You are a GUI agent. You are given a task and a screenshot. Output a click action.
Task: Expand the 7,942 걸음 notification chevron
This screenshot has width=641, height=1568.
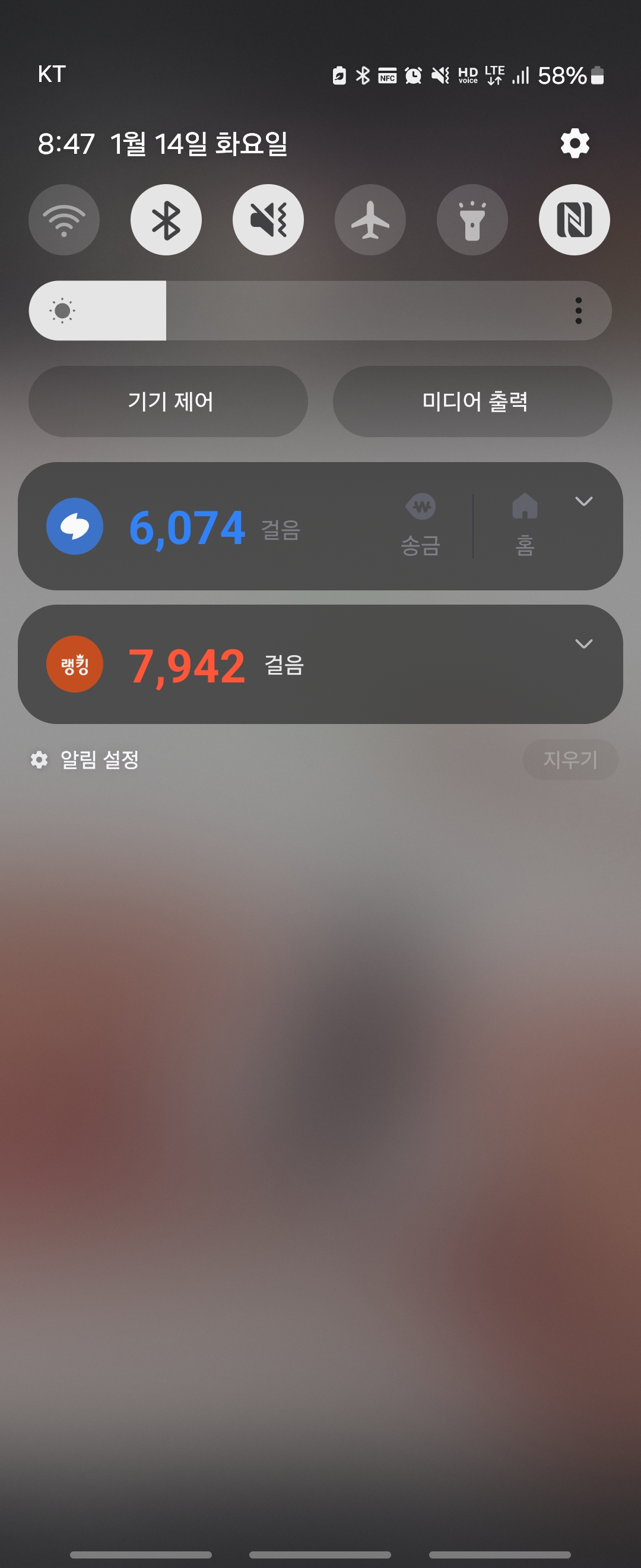click(x=583, y=644)
